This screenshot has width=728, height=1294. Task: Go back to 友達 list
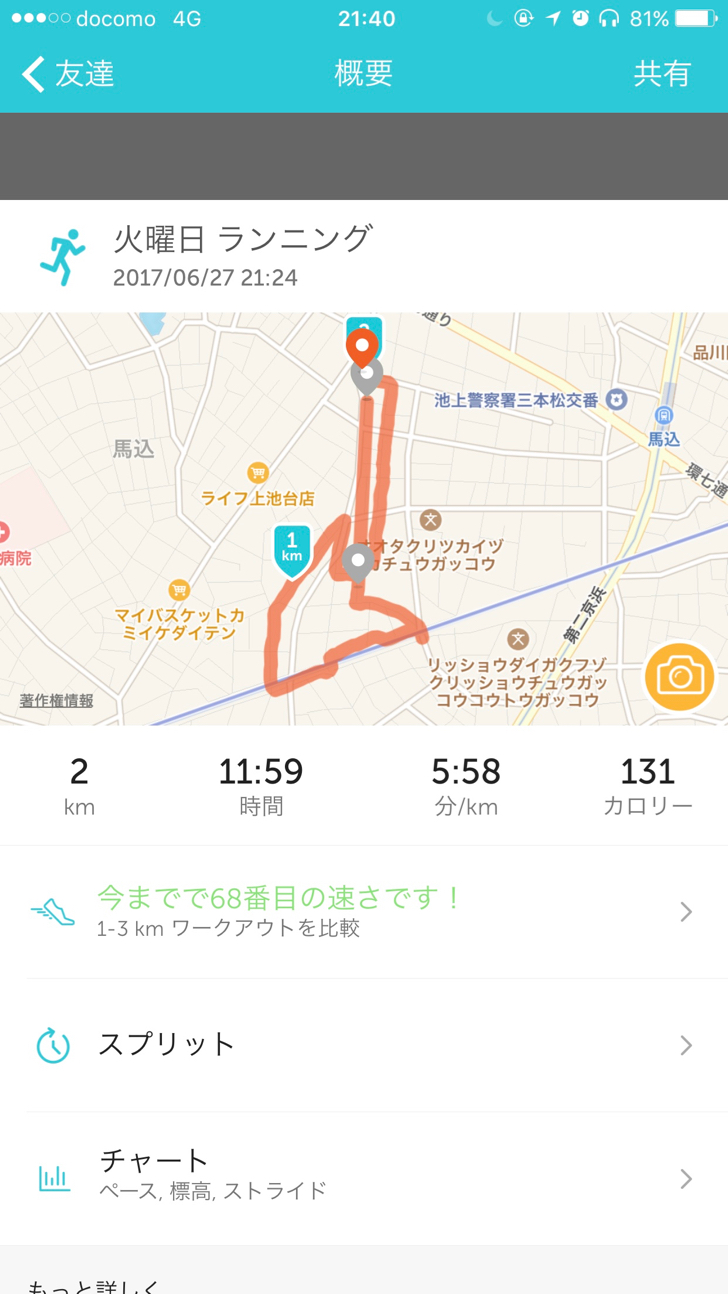point(68,74)
